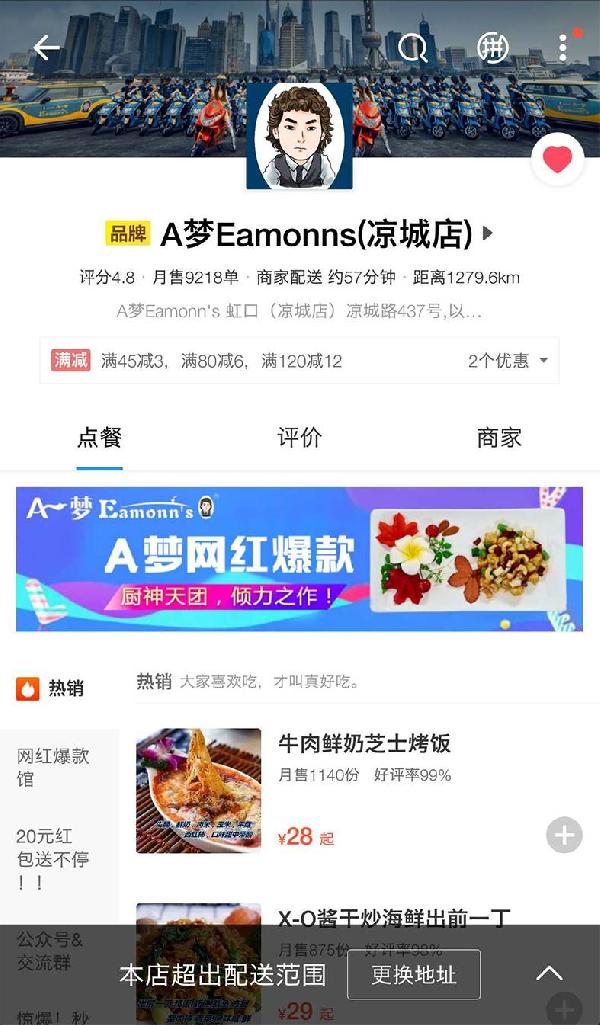Open the 牛肉鲜奶芝士烤饭 dish details

tap(364, 744)
